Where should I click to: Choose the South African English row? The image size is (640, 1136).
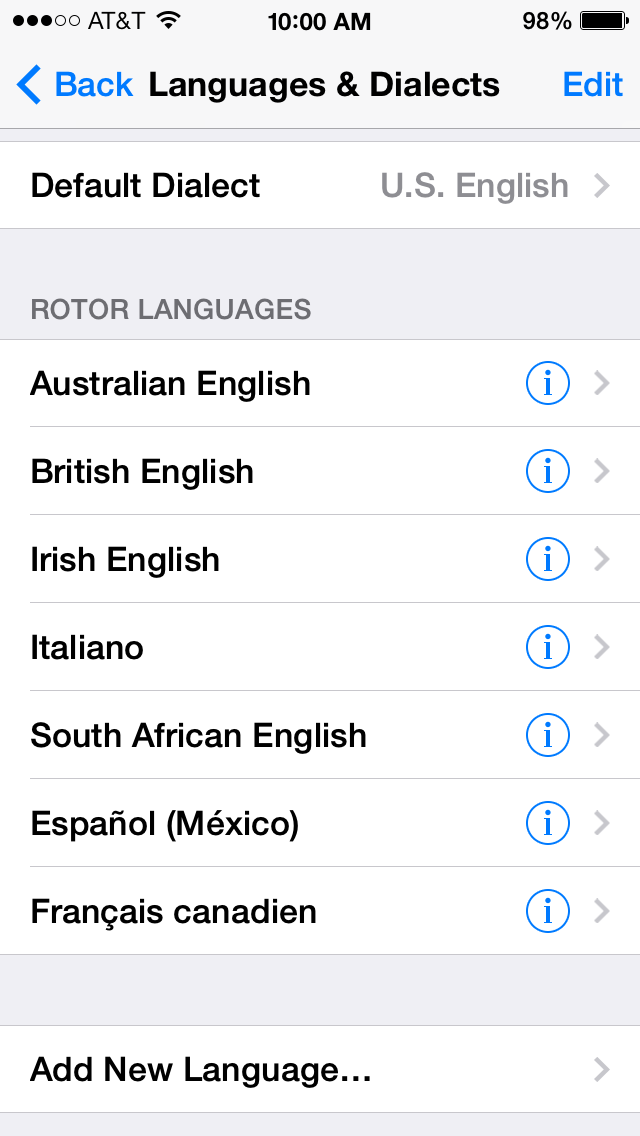[250, 736]
